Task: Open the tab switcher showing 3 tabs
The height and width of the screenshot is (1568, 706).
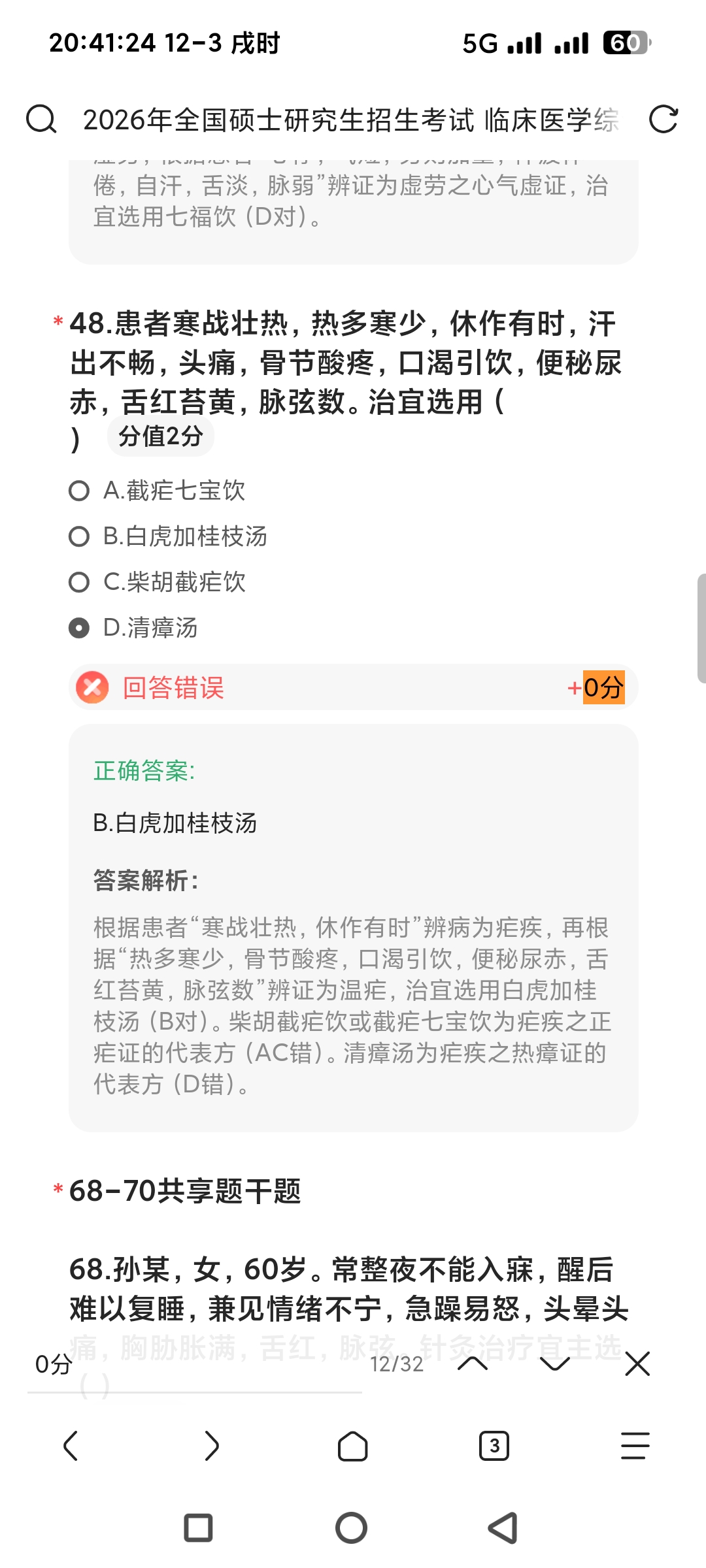Action: pyautogui.click(x=494, y=1446)
